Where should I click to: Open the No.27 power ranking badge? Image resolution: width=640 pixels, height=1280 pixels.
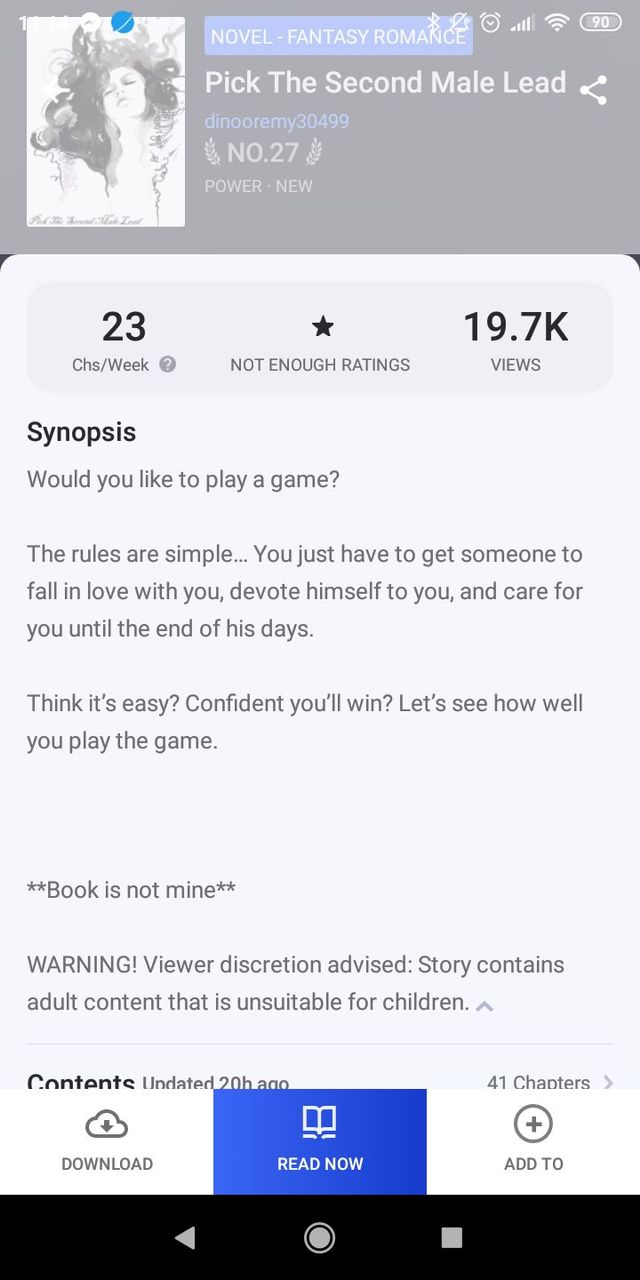pos(263,153)
